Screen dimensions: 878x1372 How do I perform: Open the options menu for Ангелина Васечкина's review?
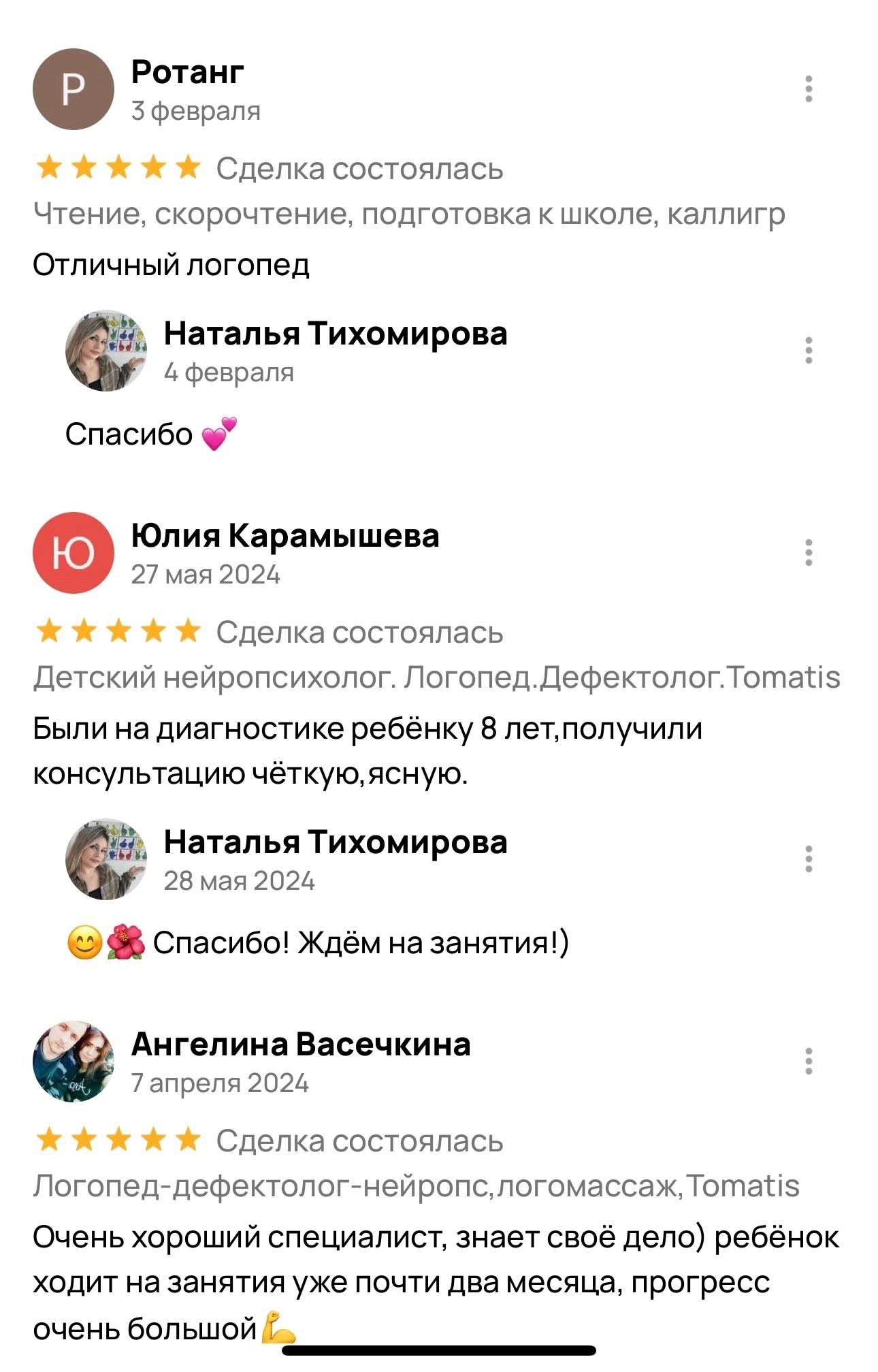809,1061
